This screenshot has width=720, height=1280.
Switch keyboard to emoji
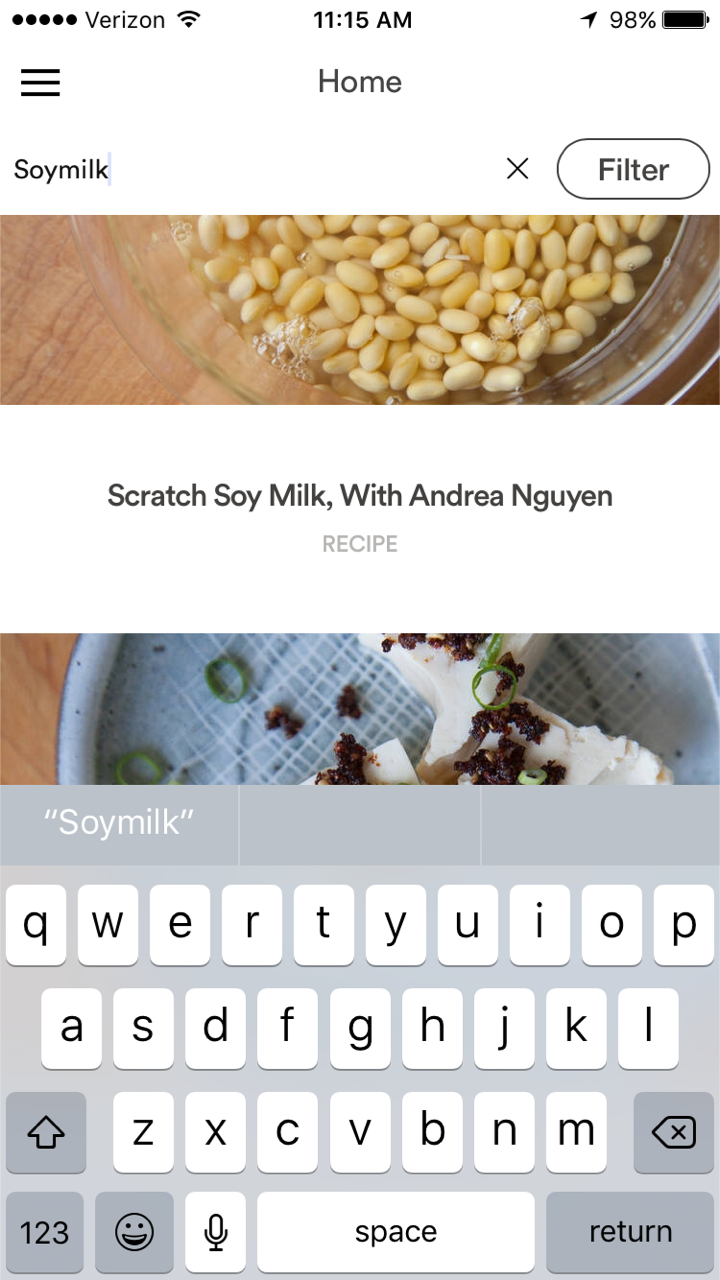click(x=134, y=1231)
